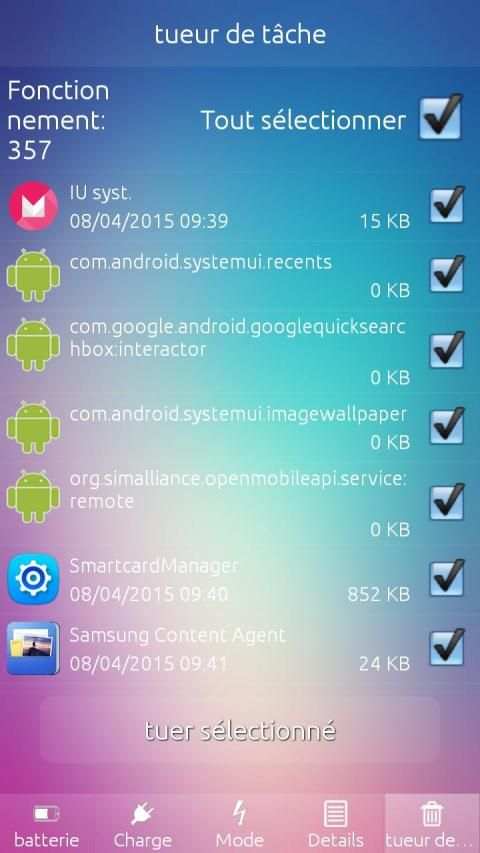Deselect com.android.systemui.recents checkbox
This screenshot has width=480, height=853.
pyautogui.click(x=447, y=274)
